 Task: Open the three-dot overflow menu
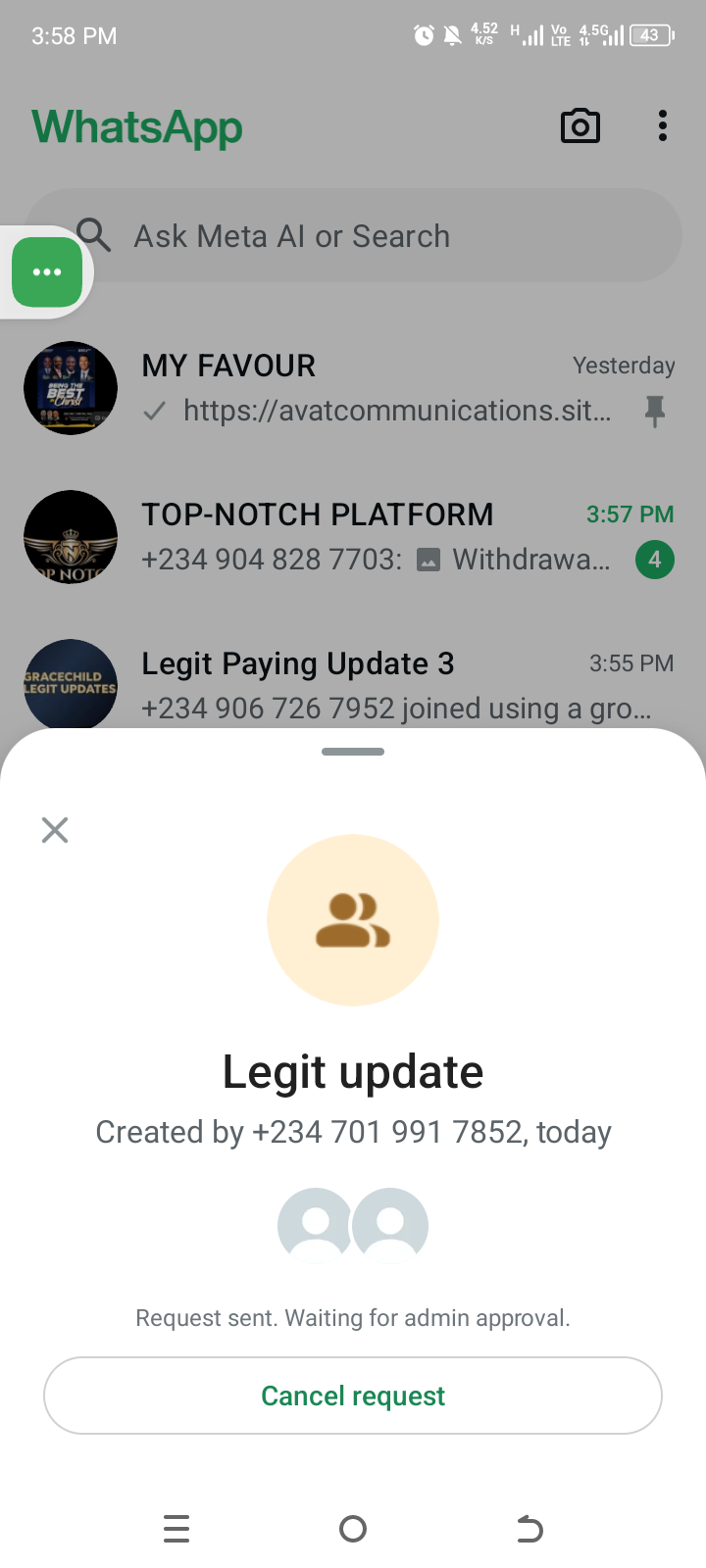pyautogui.click(x=663, y=126)
